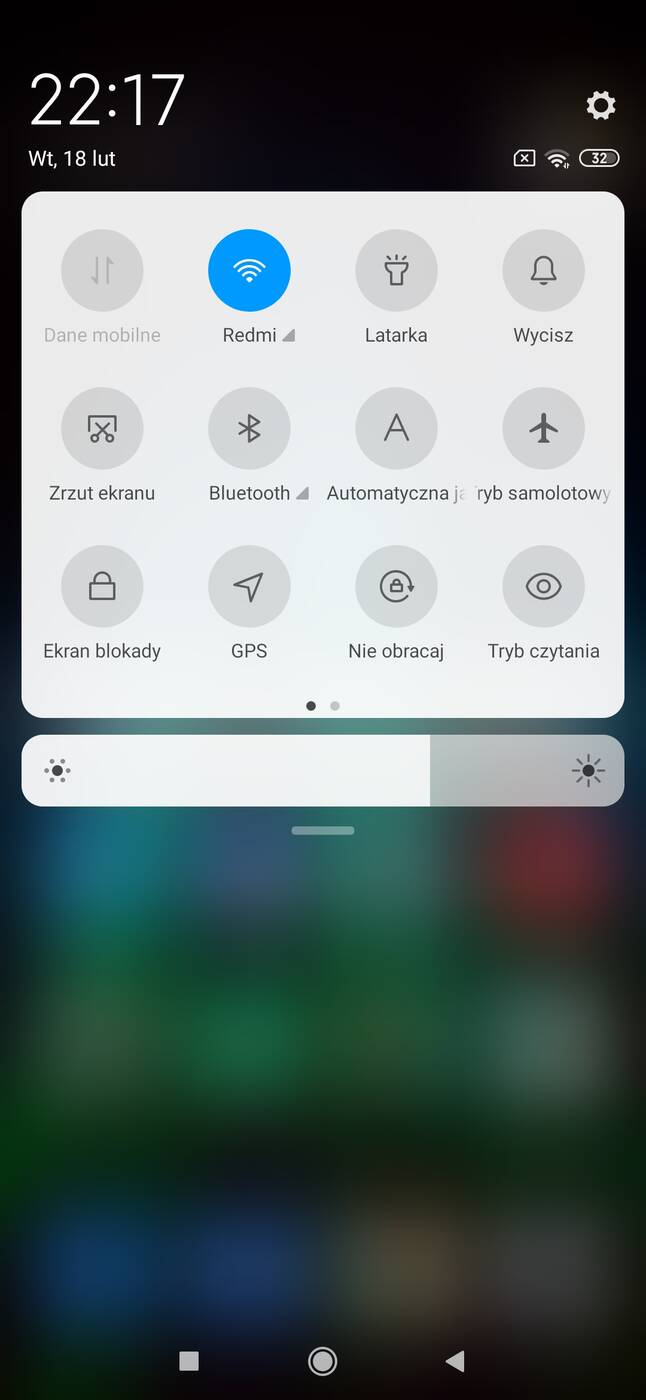Turn on GPS location
The image size is (646, 1400).
click(x=249, y=586)
